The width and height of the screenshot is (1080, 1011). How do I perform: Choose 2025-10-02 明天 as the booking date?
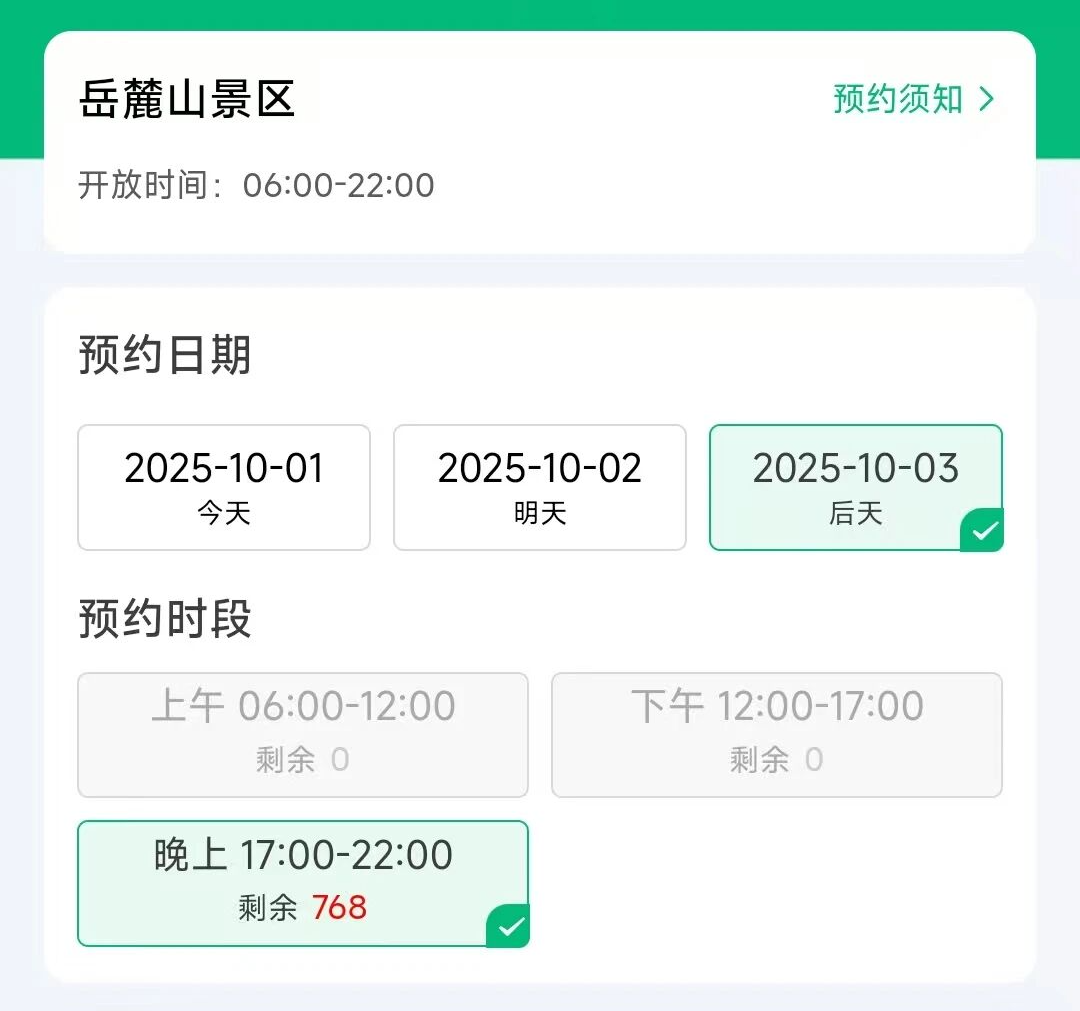[540, 487]
